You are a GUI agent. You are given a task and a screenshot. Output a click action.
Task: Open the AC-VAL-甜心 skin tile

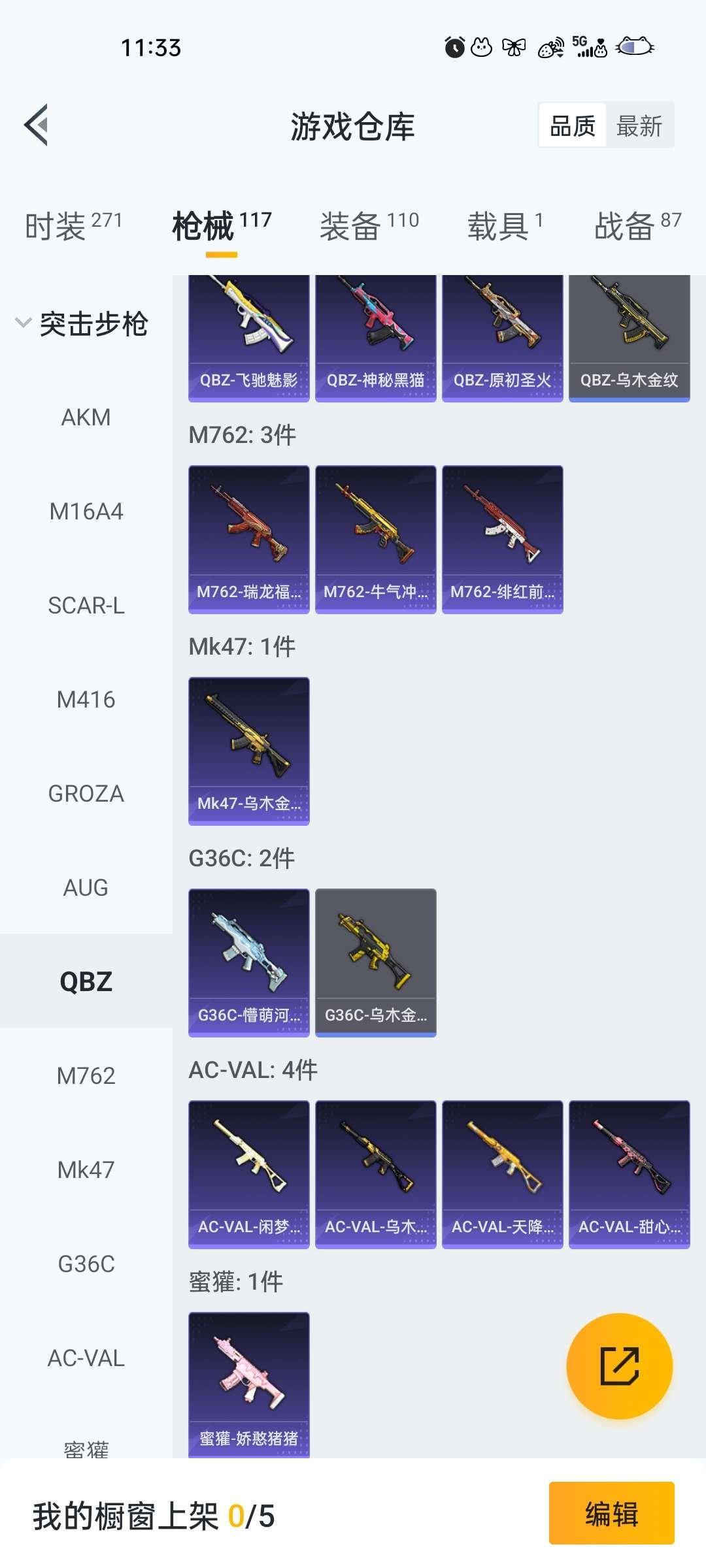tap(629, 1174)
